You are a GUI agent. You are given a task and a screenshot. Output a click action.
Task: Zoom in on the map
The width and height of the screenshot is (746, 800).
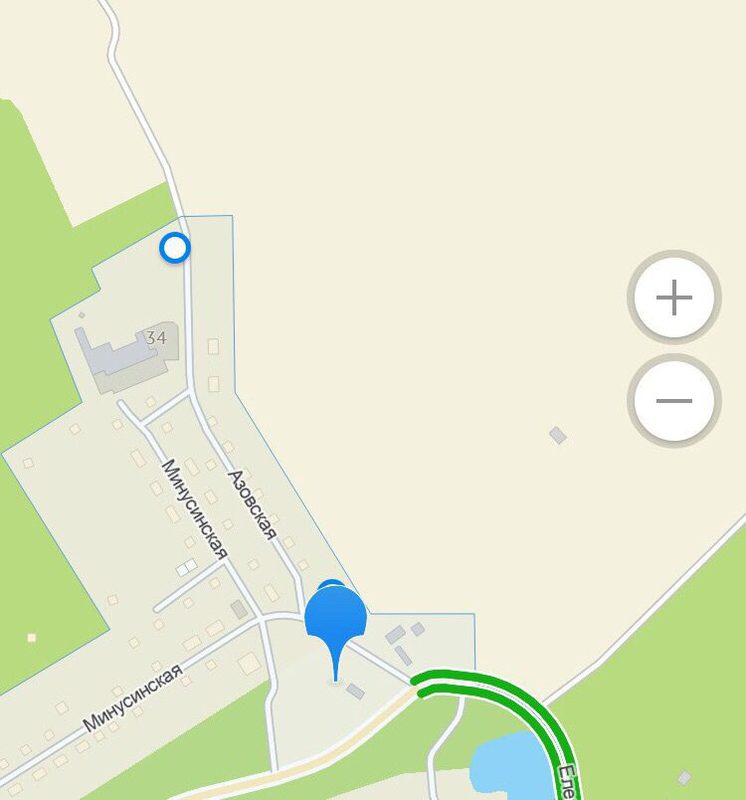pos(674,298)
